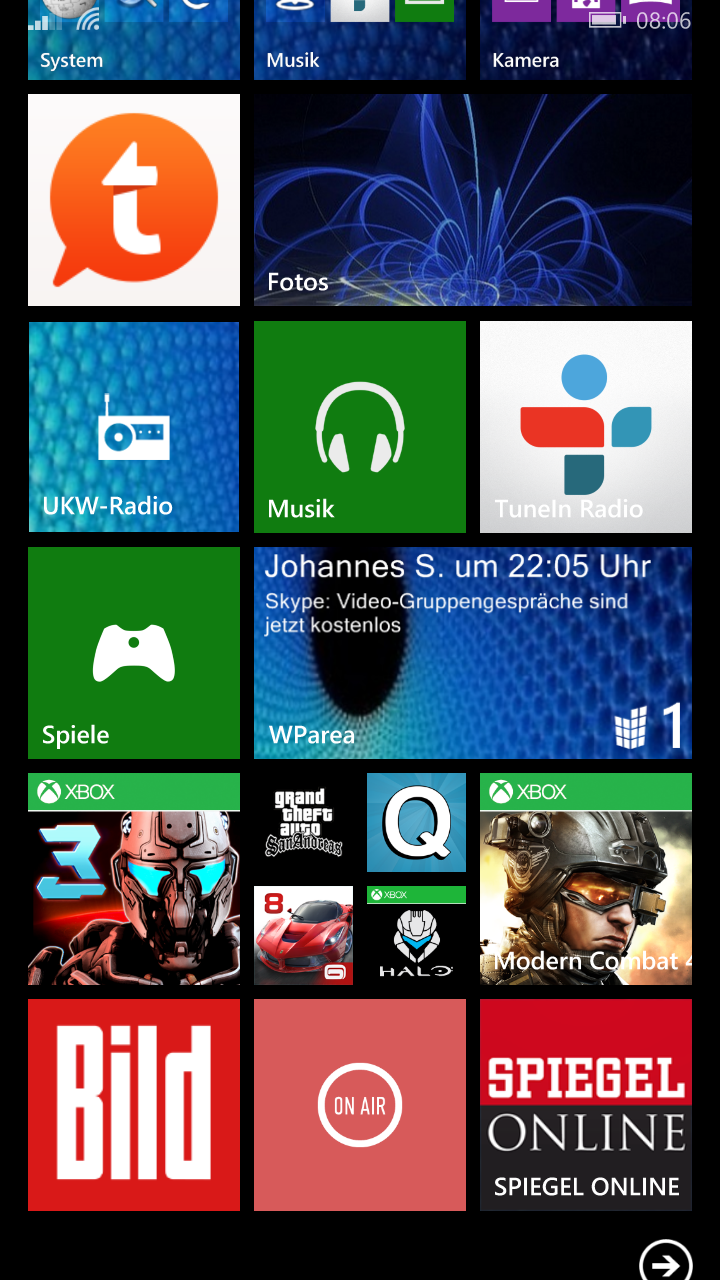This screenshot has height=1280, width=720.
Task: Launch UKW-Radio
Action: pyautogui.click(x=134, y=427)
